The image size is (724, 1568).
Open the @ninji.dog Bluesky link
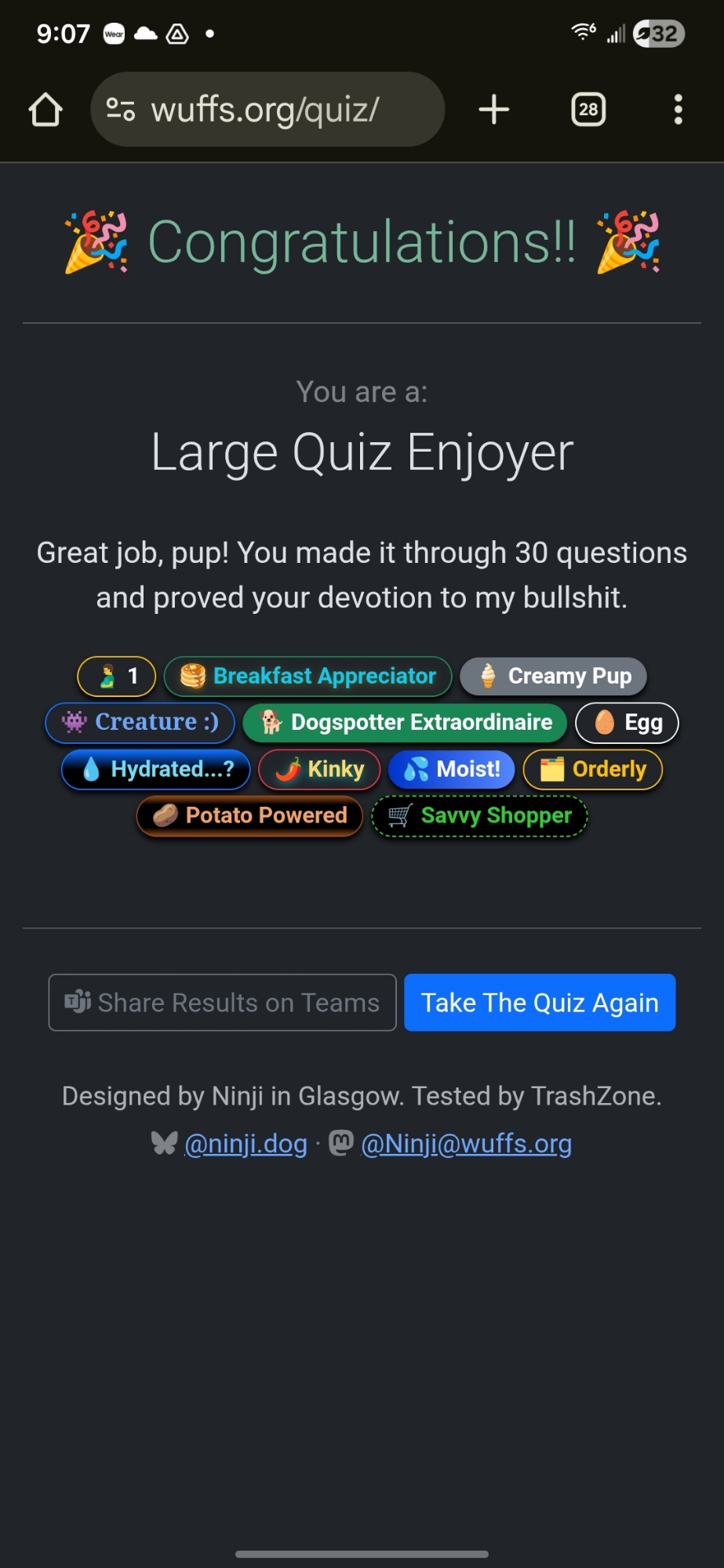[x=246, y=1144]
